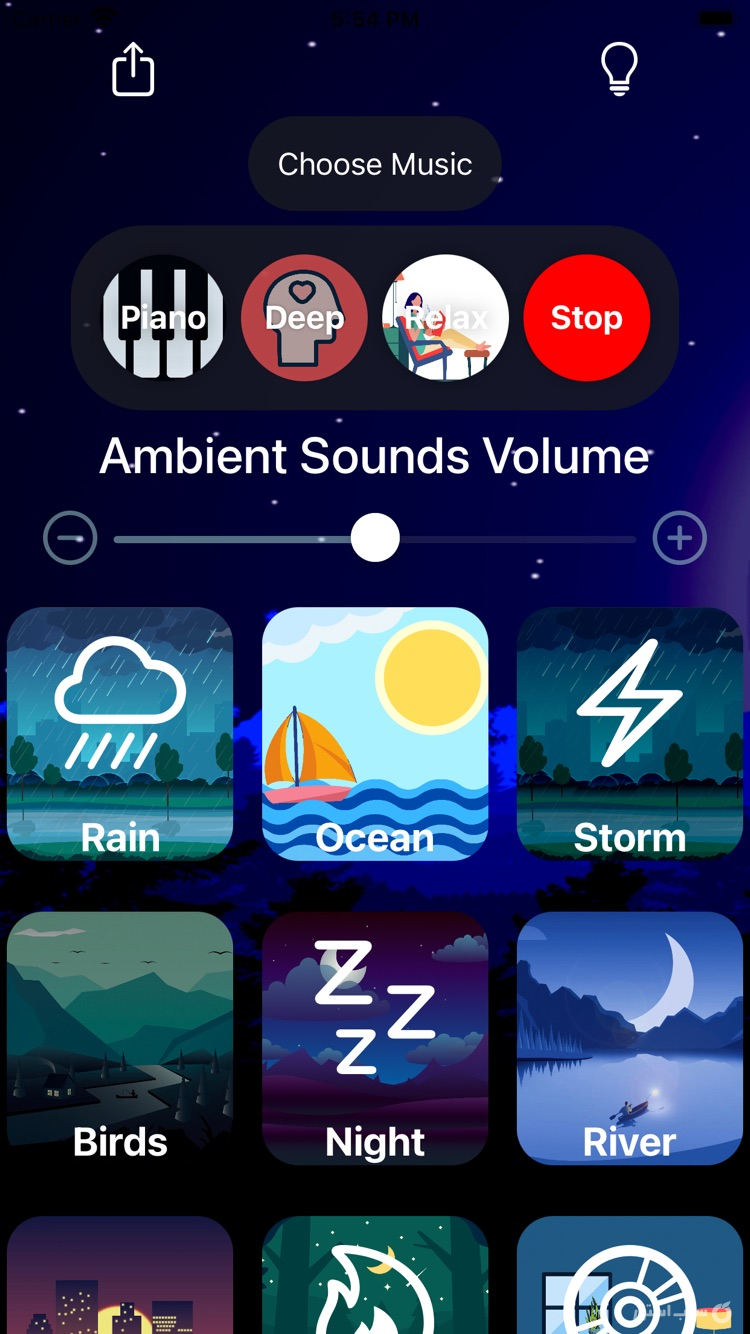750x1334 pixels.
Task: Play the Birds nature soundscape
Action: 119,1040
